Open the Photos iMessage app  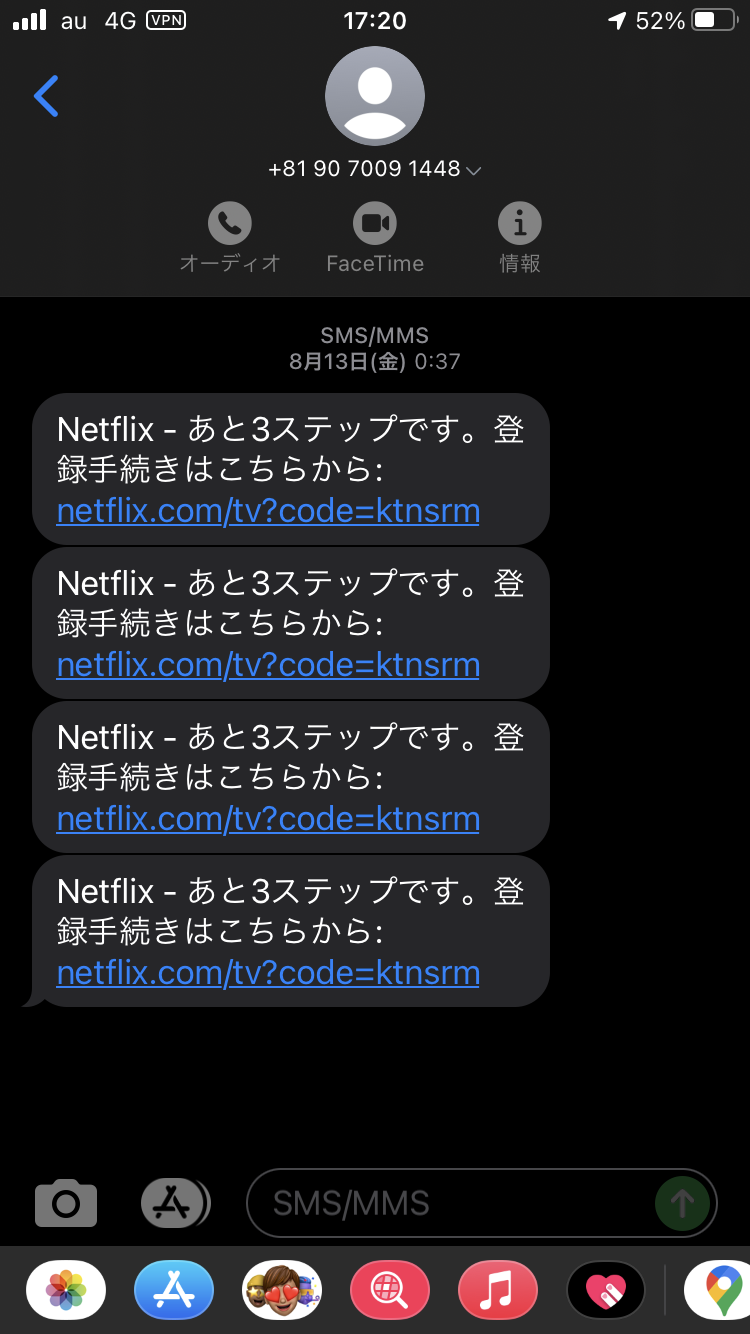point(66,1290)
